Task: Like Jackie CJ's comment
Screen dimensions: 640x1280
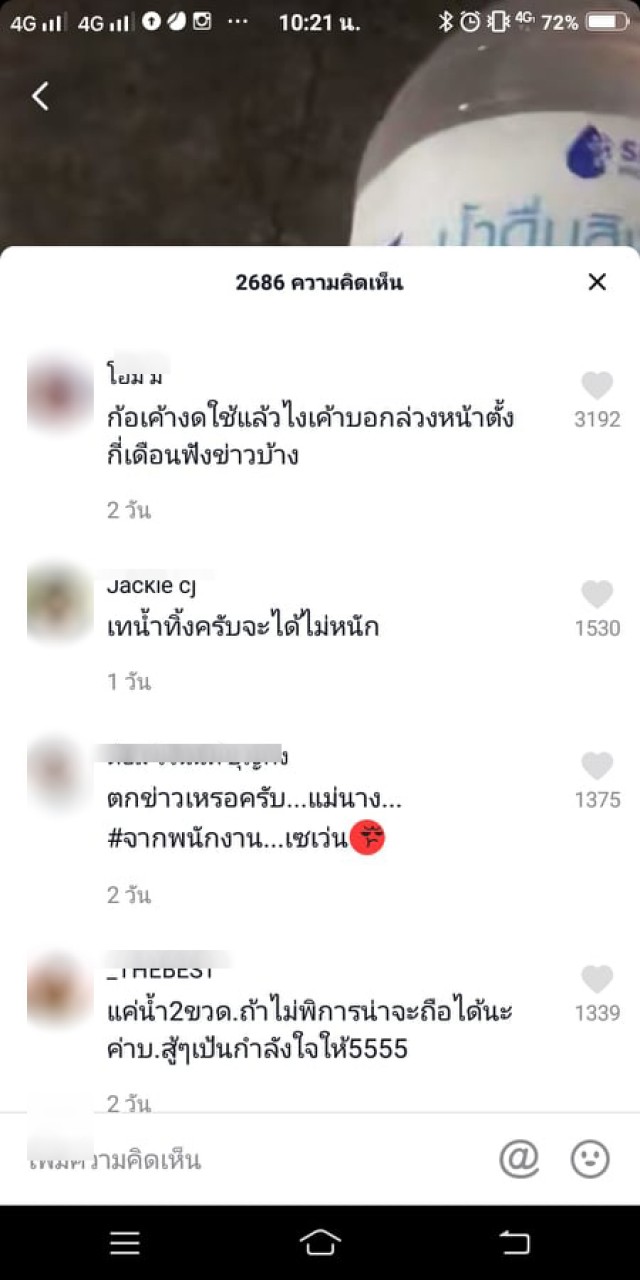Action: [x=597, y=595]
